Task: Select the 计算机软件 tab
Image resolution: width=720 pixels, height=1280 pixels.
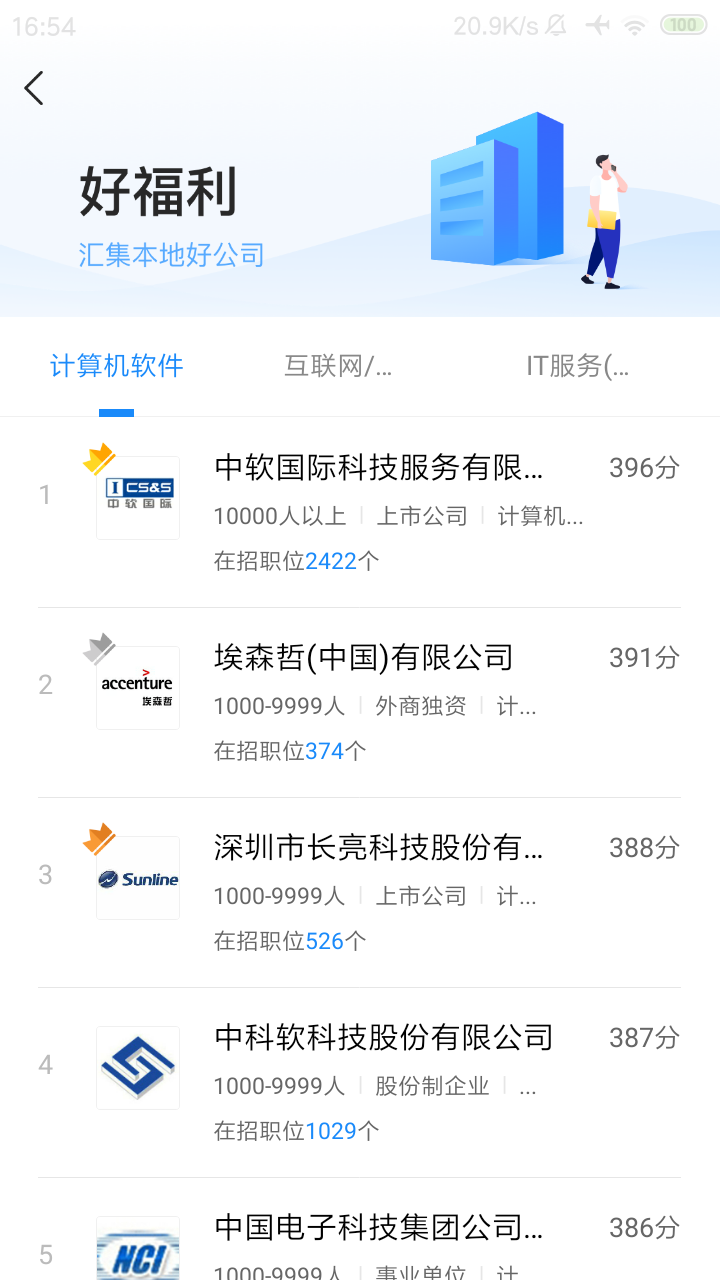Action: pyautogui.click(x=117, y=366)
